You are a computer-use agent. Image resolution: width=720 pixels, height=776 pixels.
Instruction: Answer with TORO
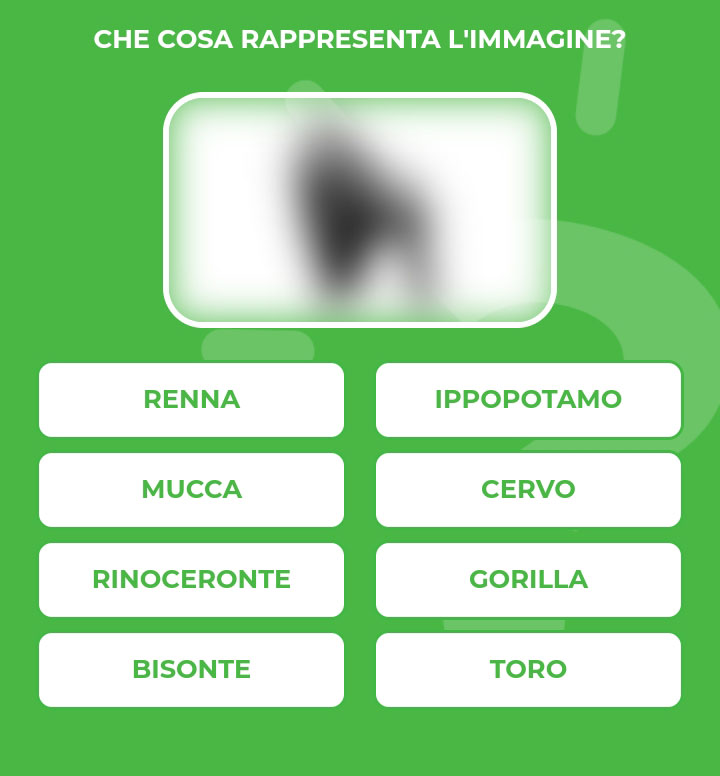[x=528, y=670]
